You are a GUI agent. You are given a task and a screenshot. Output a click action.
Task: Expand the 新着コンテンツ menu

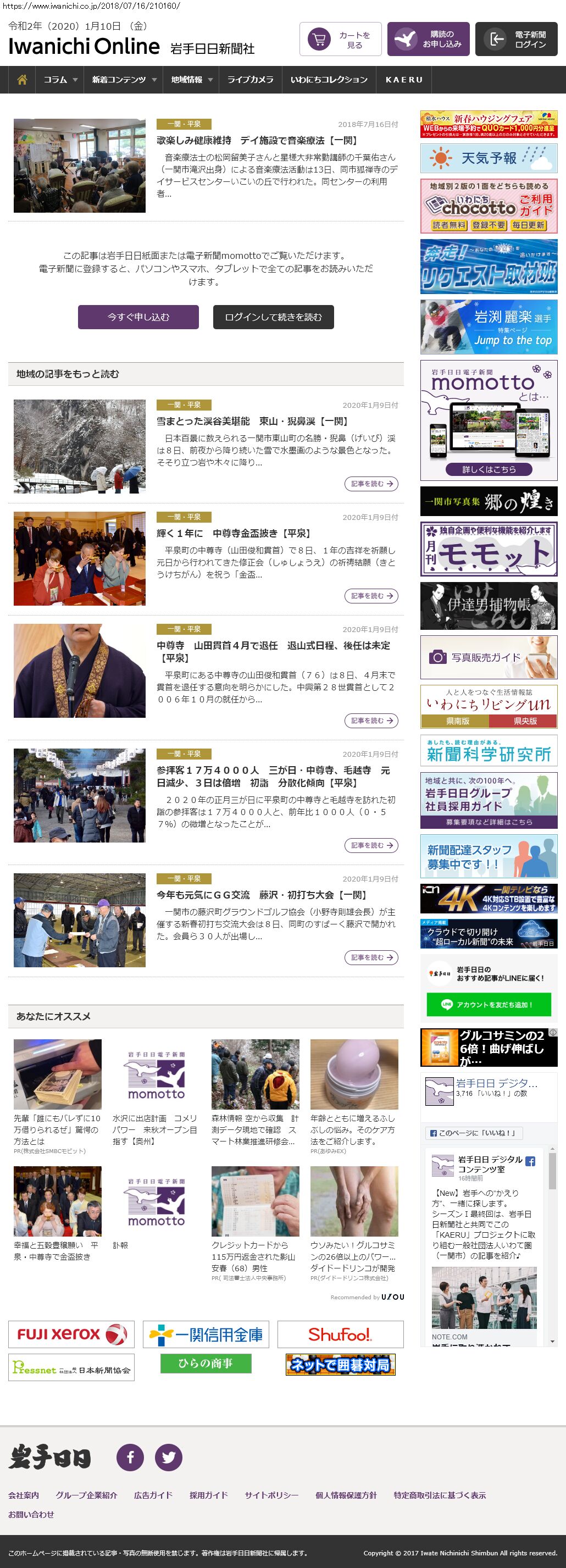tap(124, 80)
